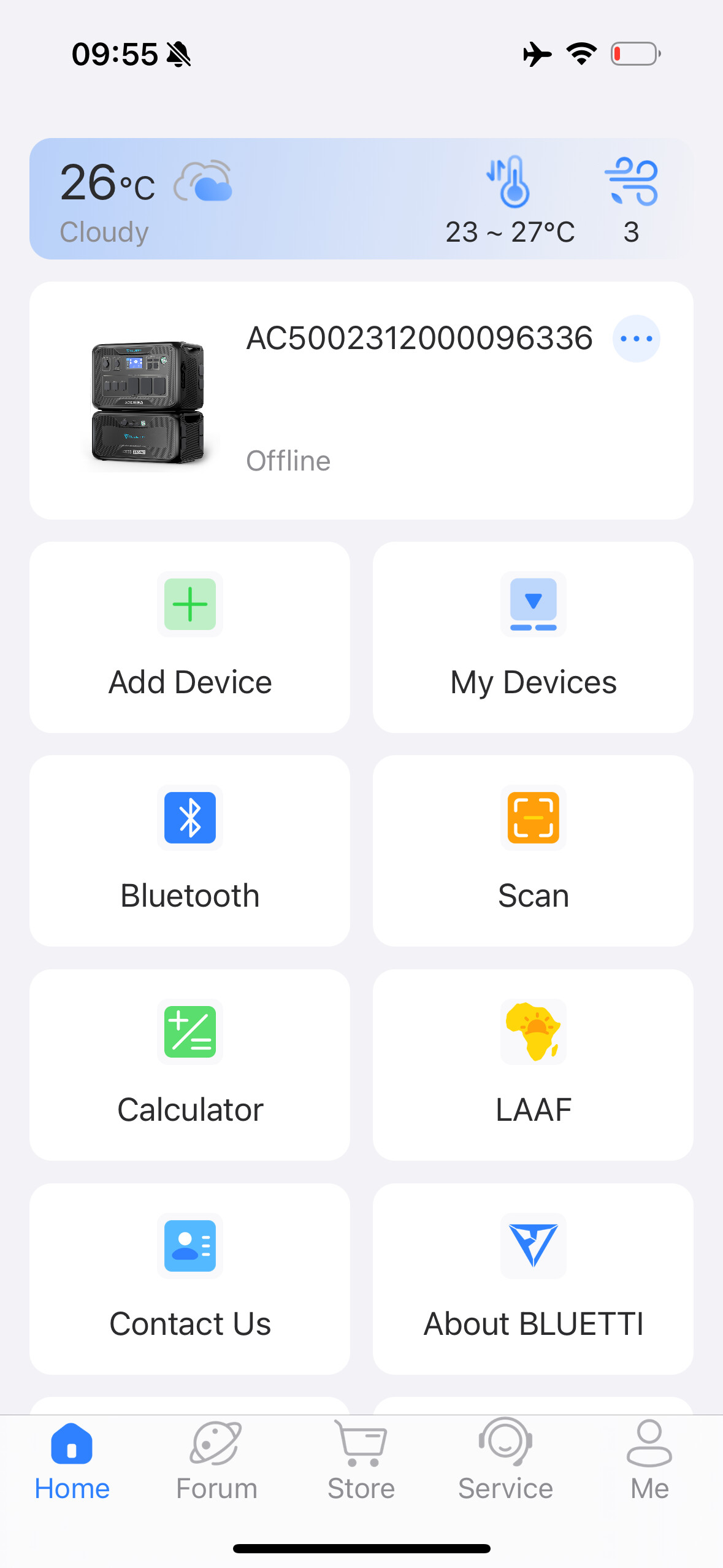The height and width of the screenshot is (1568, 723).
Task: Launch the Scan tile
Action: coord(533,850)
